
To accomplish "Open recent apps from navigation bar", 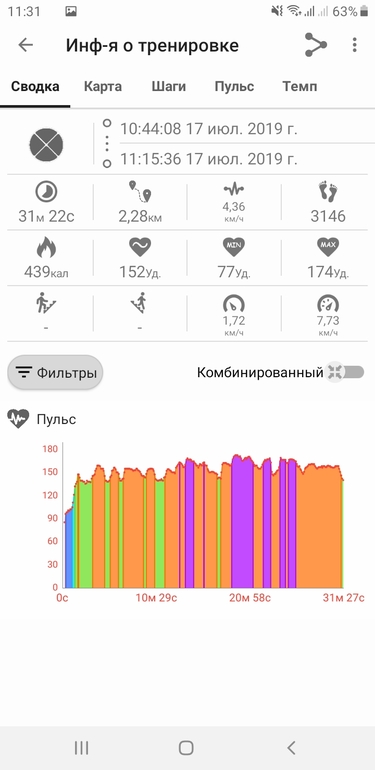I will coord(81,748).
